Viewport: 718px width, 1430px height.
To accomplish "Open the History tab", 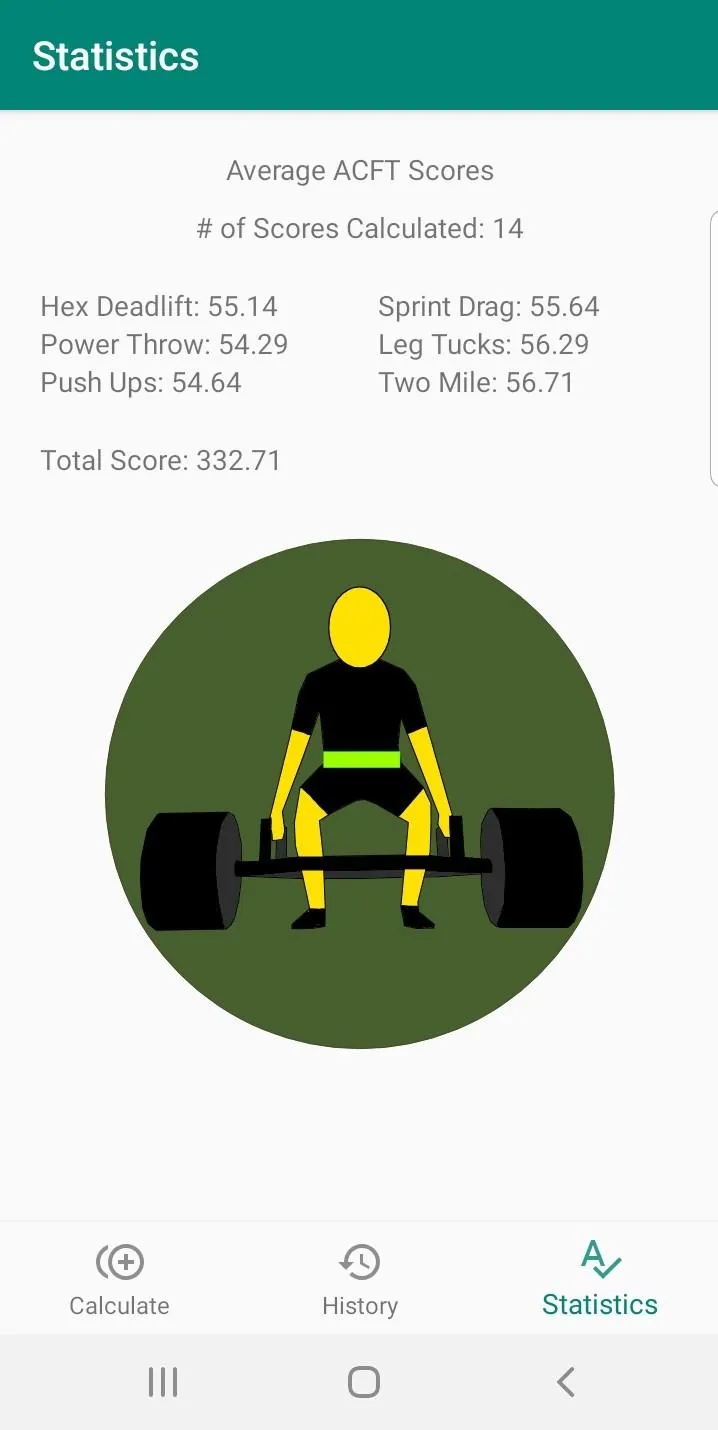I will point(360,1278).
